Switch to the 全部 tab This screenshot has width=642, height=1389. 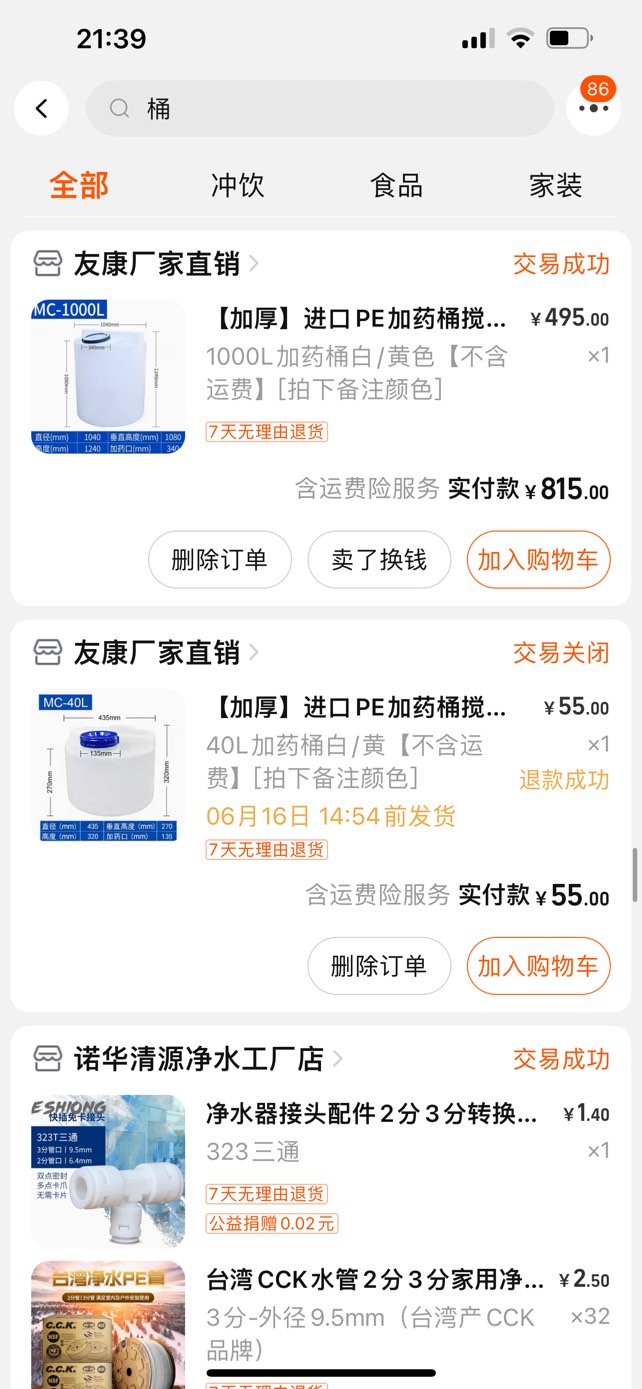pos(79,185)
